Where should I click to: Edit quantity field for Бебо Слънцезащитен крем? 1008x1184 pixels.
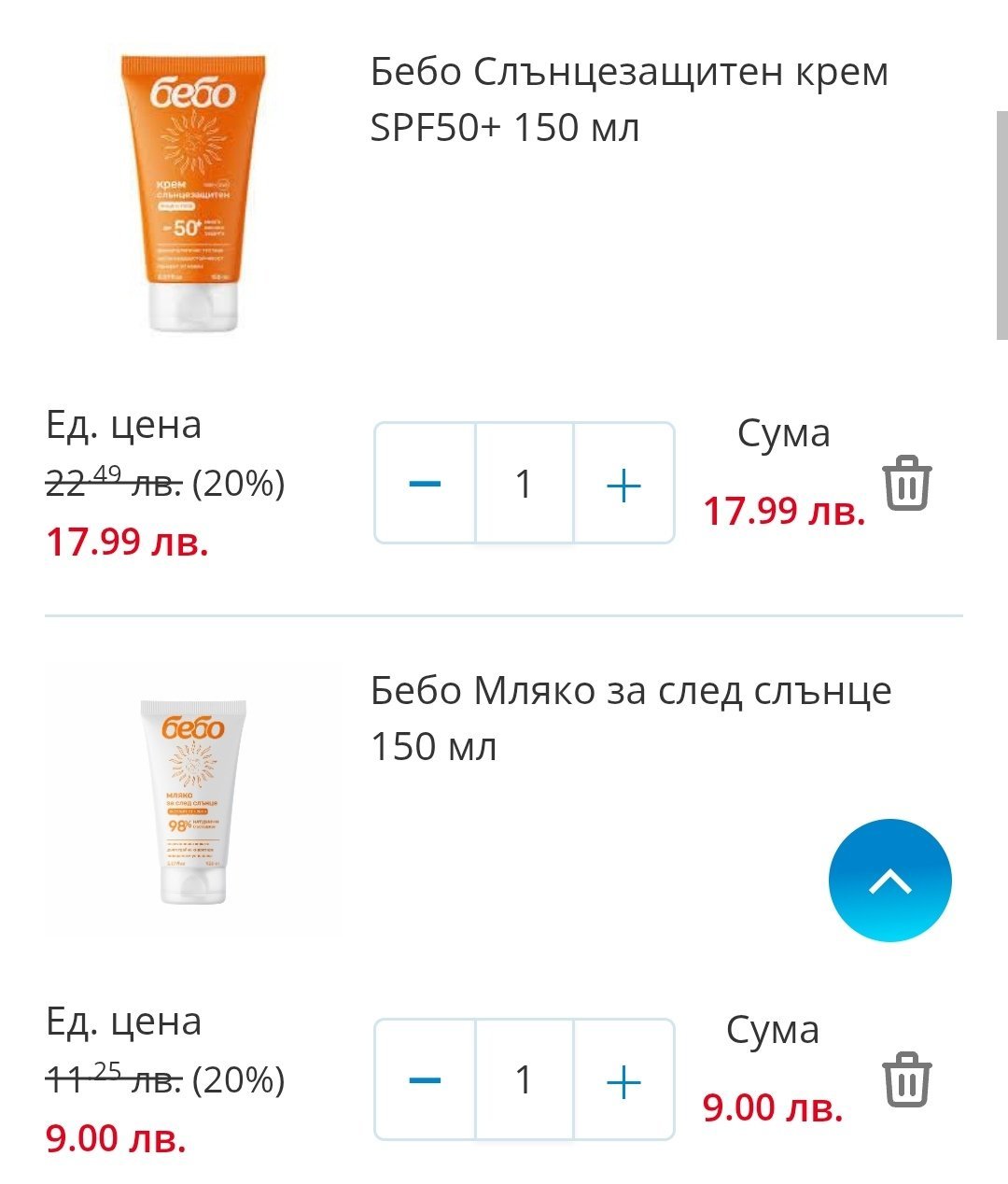524,484
